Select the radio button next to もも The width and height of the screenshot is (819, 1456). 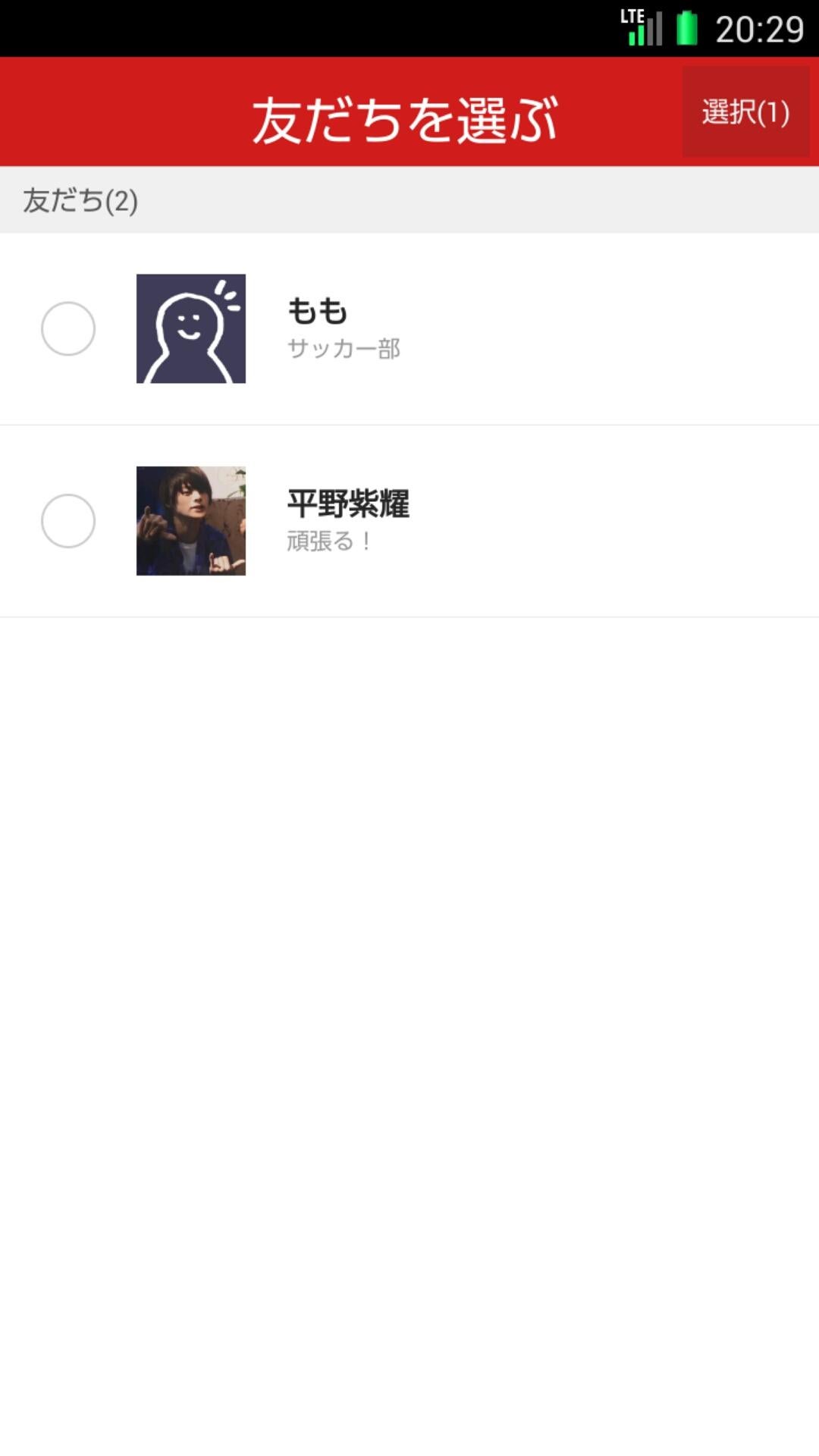click(x=68, y=328)
